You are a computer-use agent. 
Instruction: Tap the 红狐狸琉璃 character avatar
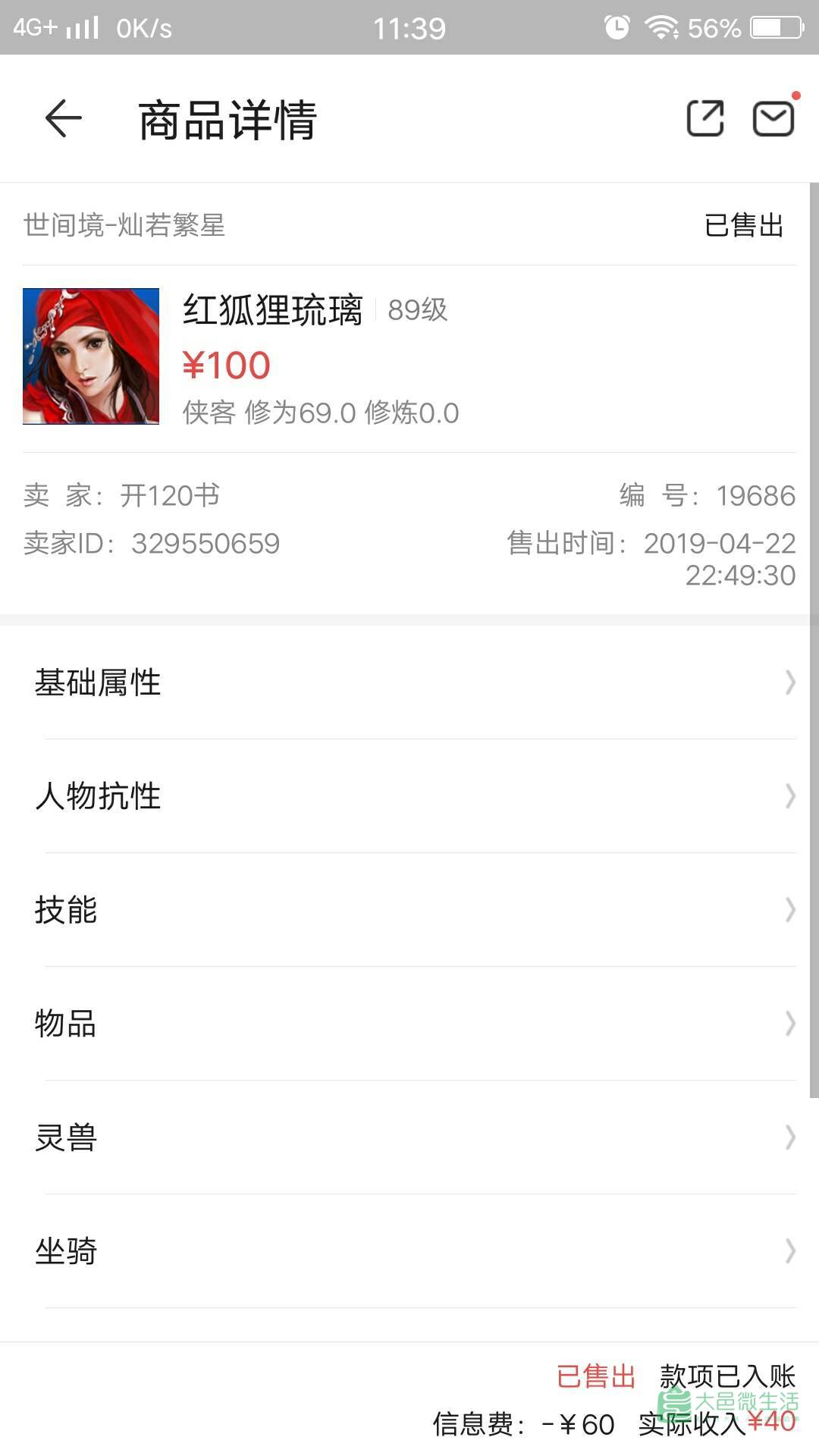(91, 356)
